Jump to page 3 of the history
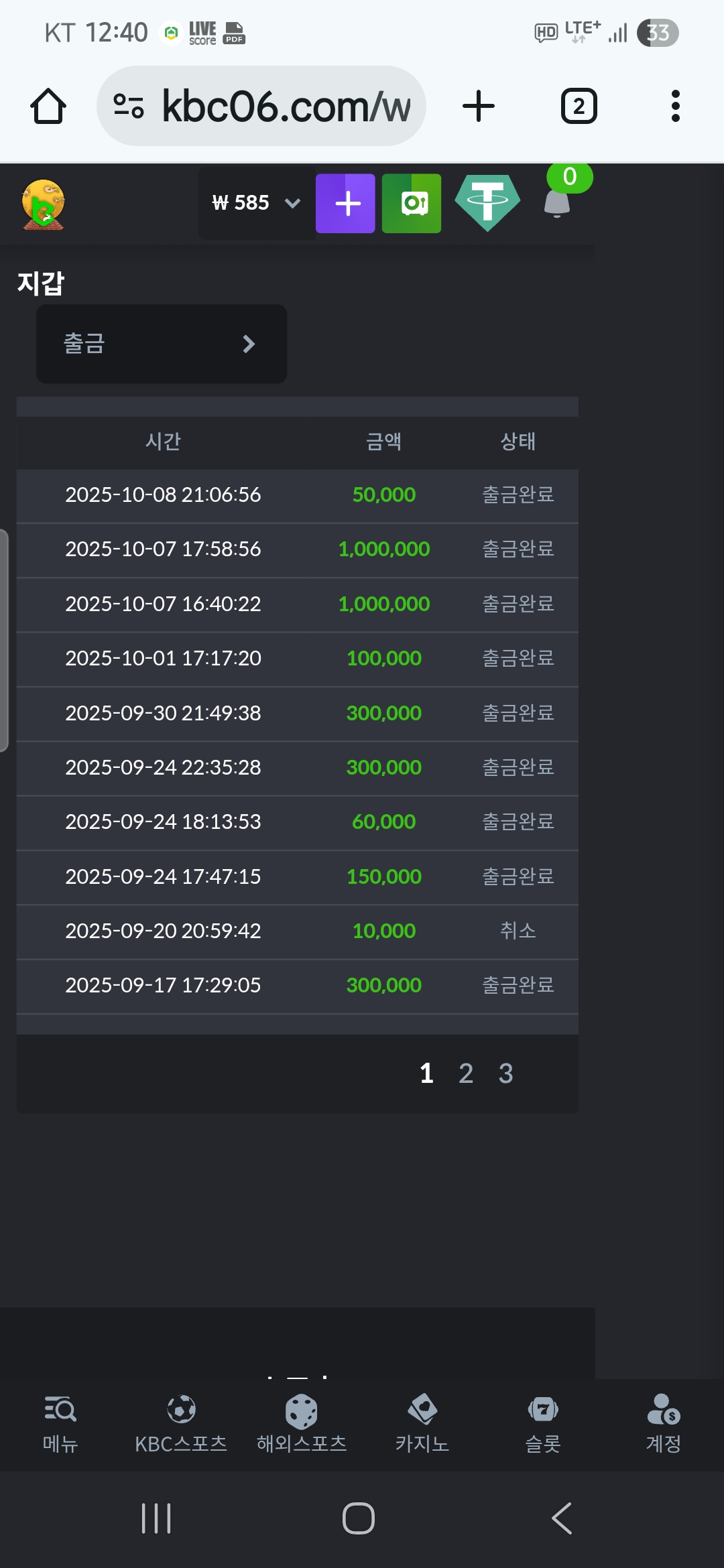724x1568 pixels. [x=505, y=1073]
